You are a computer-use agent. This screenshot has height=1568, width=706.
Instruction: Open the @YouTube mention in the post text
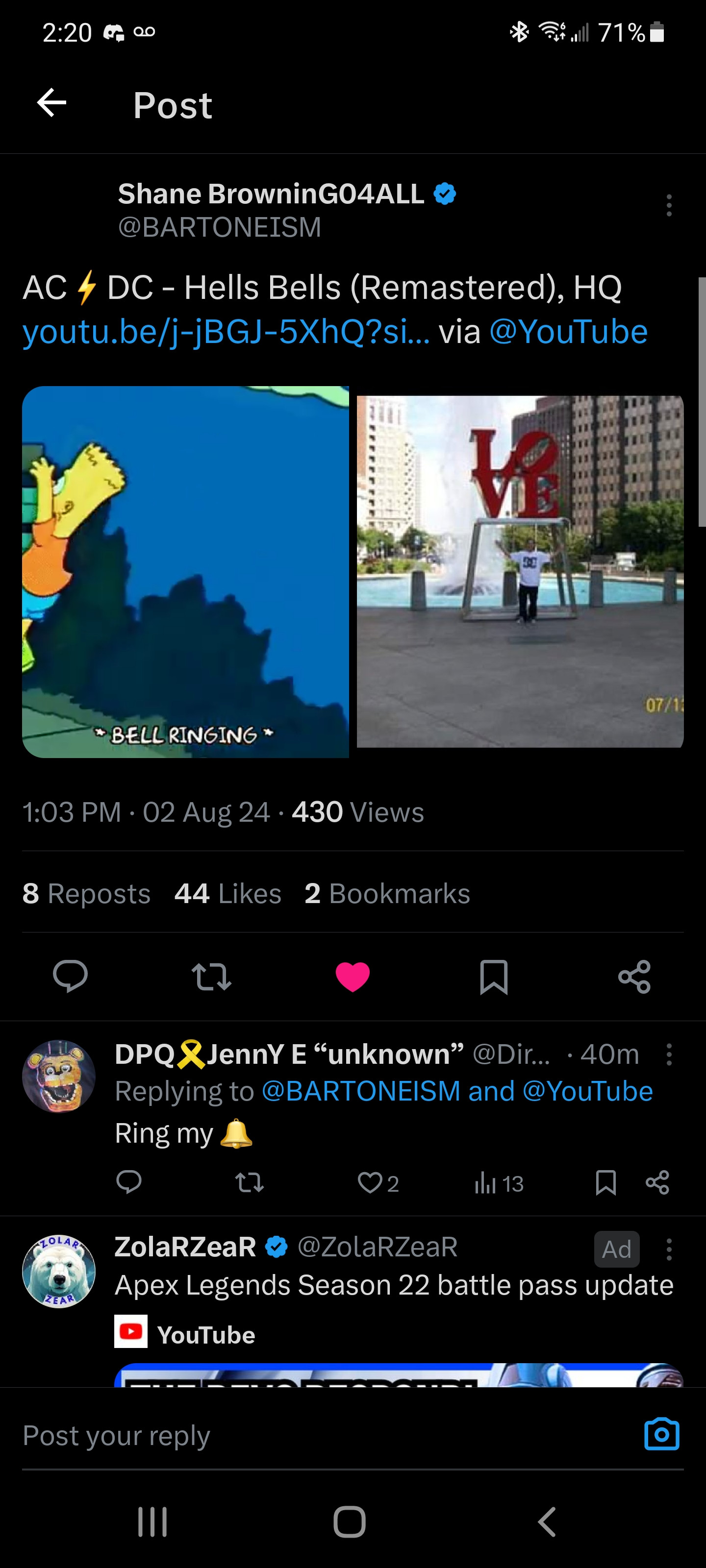pyautogui.click(x=568, y=332)
